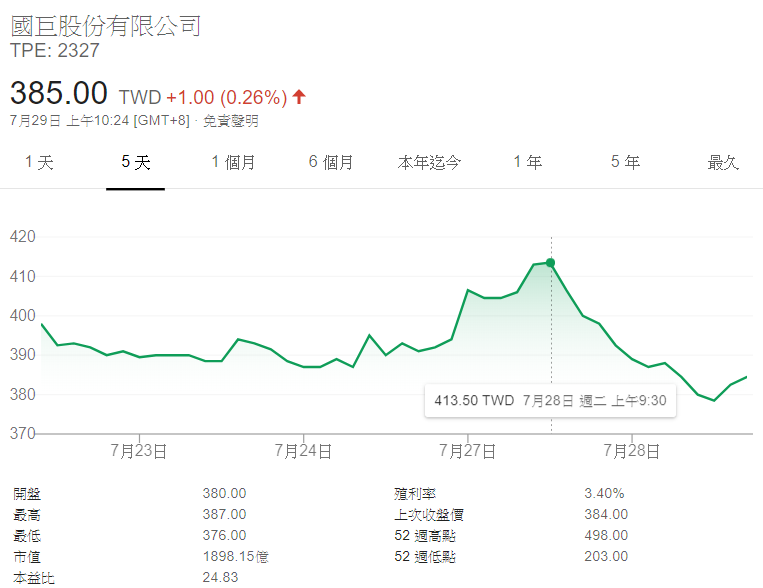Select the 5 天 chart range
This screenshot has height=588, width=763.
[x=136, y=163]
